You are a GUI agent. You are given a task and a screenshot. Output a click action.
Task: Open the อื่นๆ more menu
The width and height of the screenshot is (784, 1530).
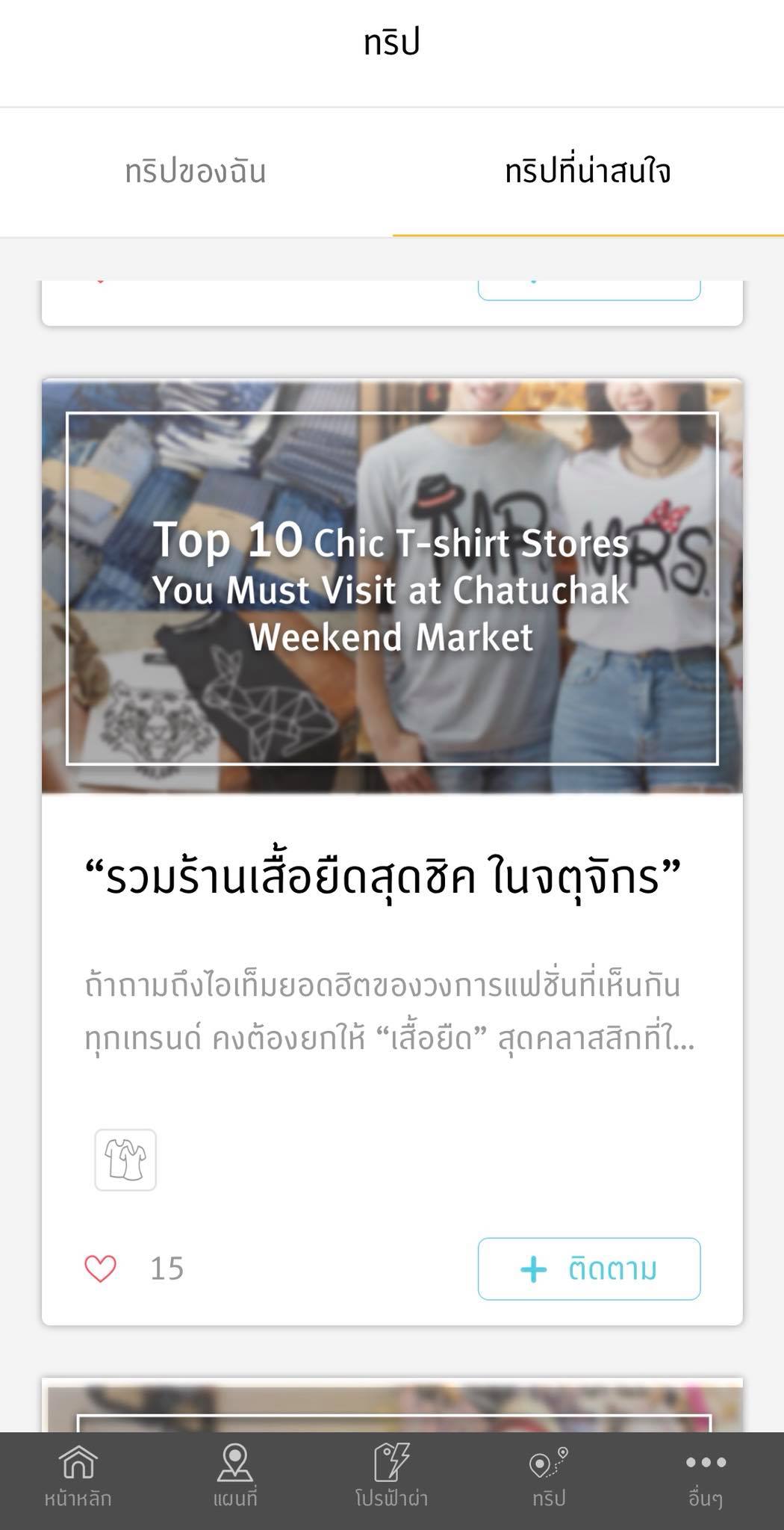pos(705,1476)
